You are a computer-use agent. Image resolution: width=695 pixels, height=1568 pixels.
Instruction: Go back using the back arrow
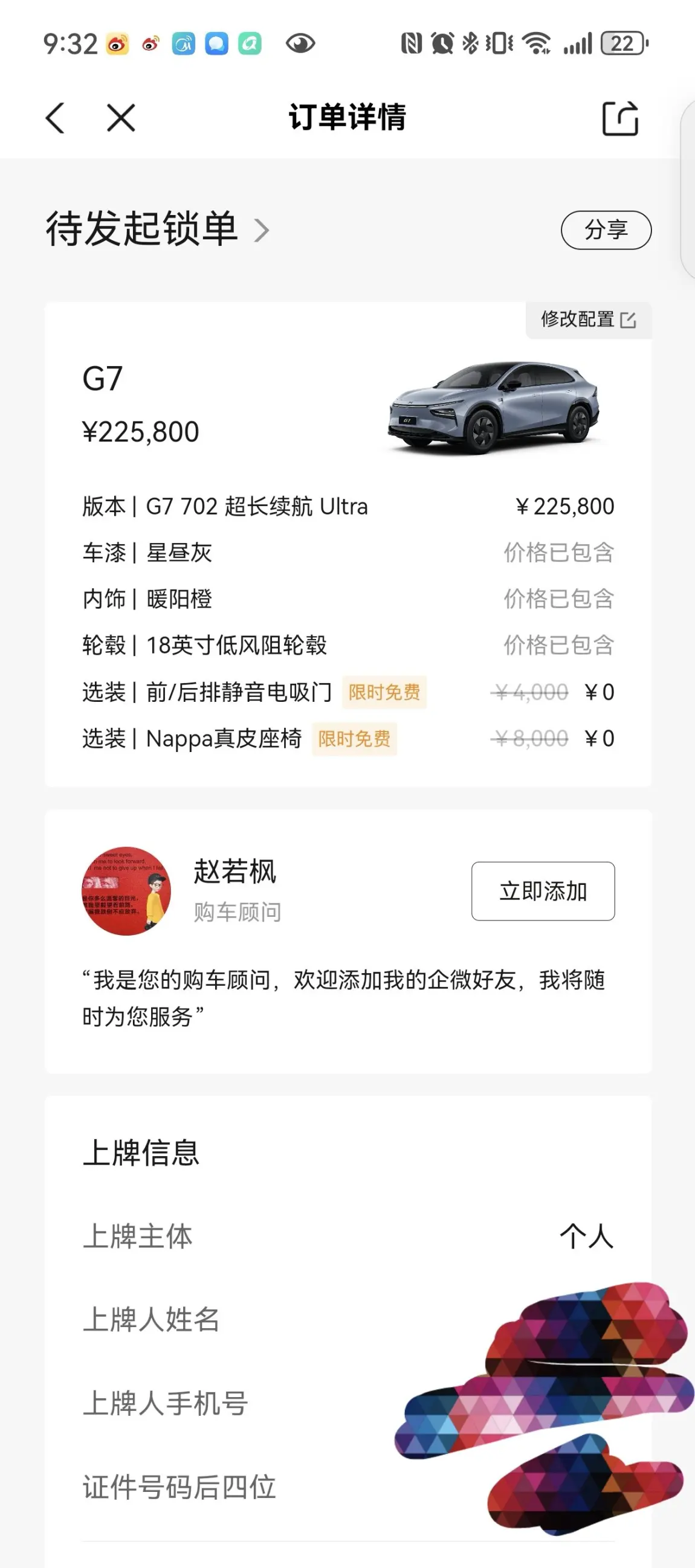(x=55, y=117)
